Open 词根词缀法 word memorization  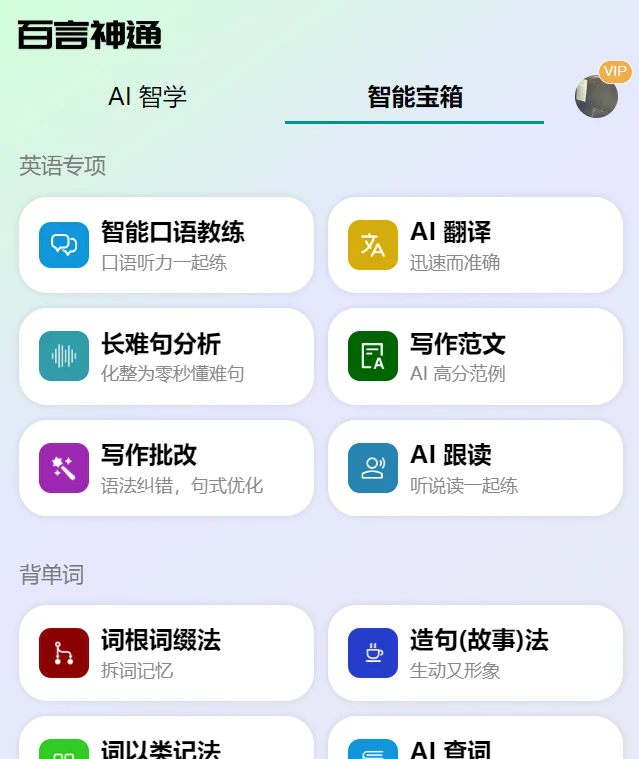[166, 653]
